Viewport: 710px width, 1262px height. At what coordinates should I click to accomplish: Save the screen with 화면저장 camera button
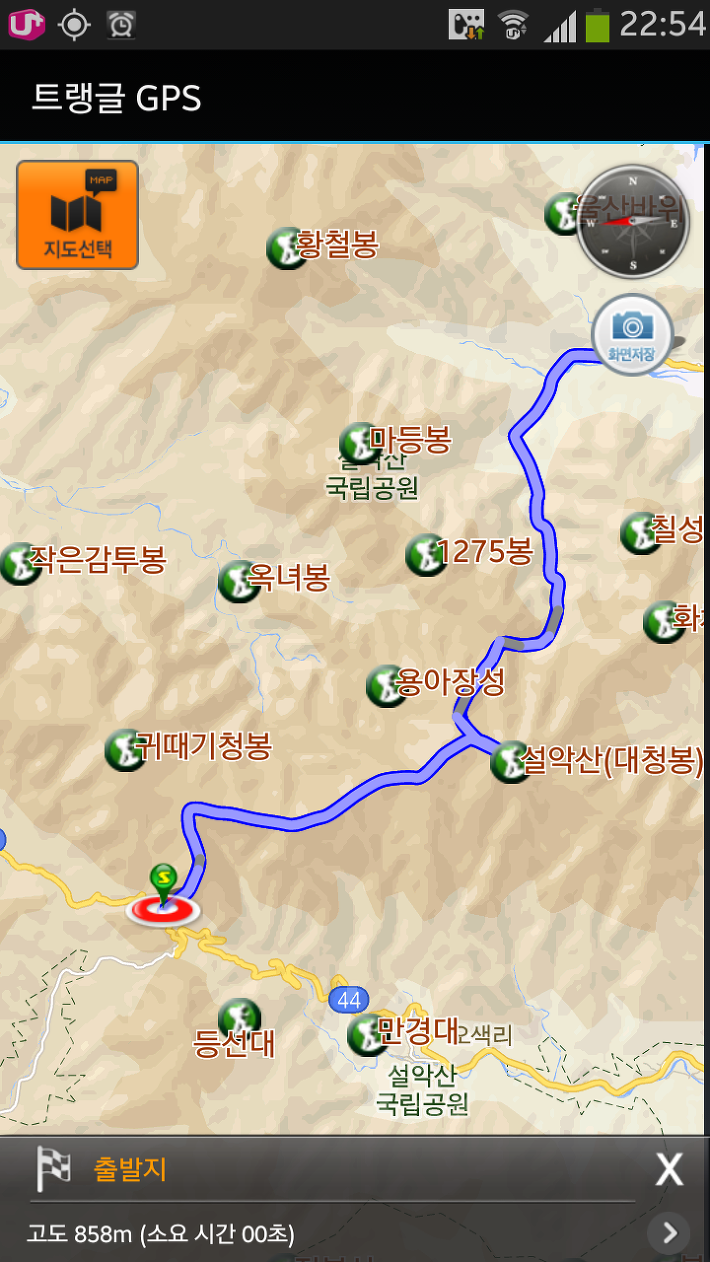[632, 335]
